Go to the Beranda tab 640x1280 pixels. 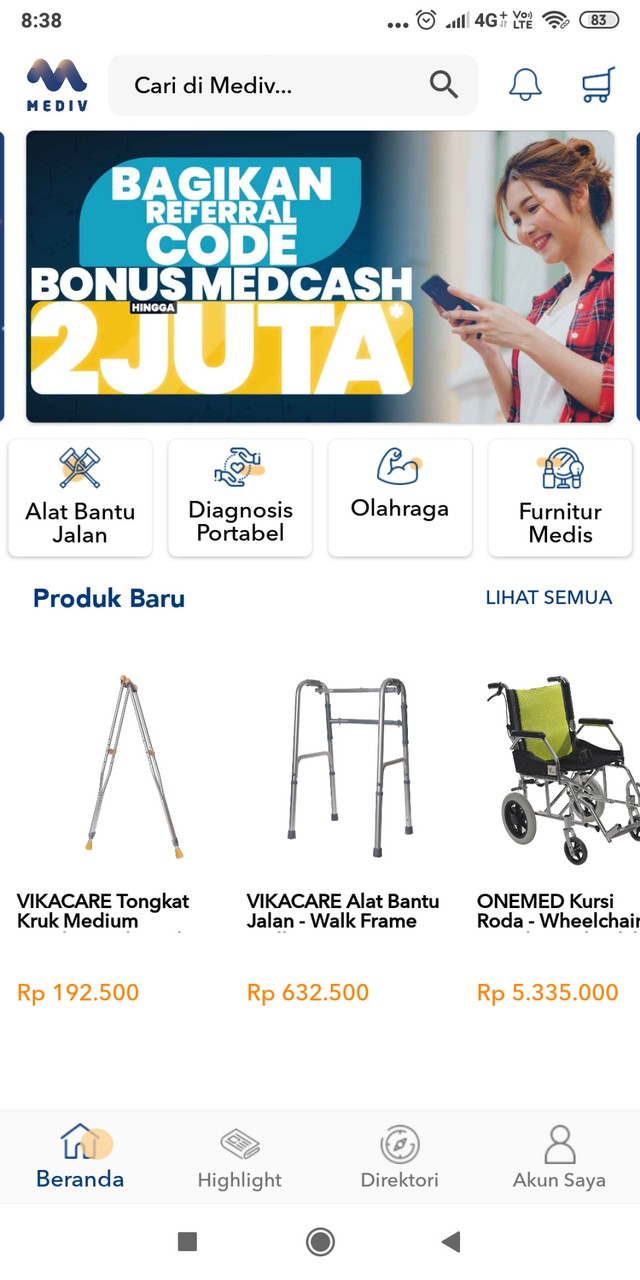tap(80, 1156)
